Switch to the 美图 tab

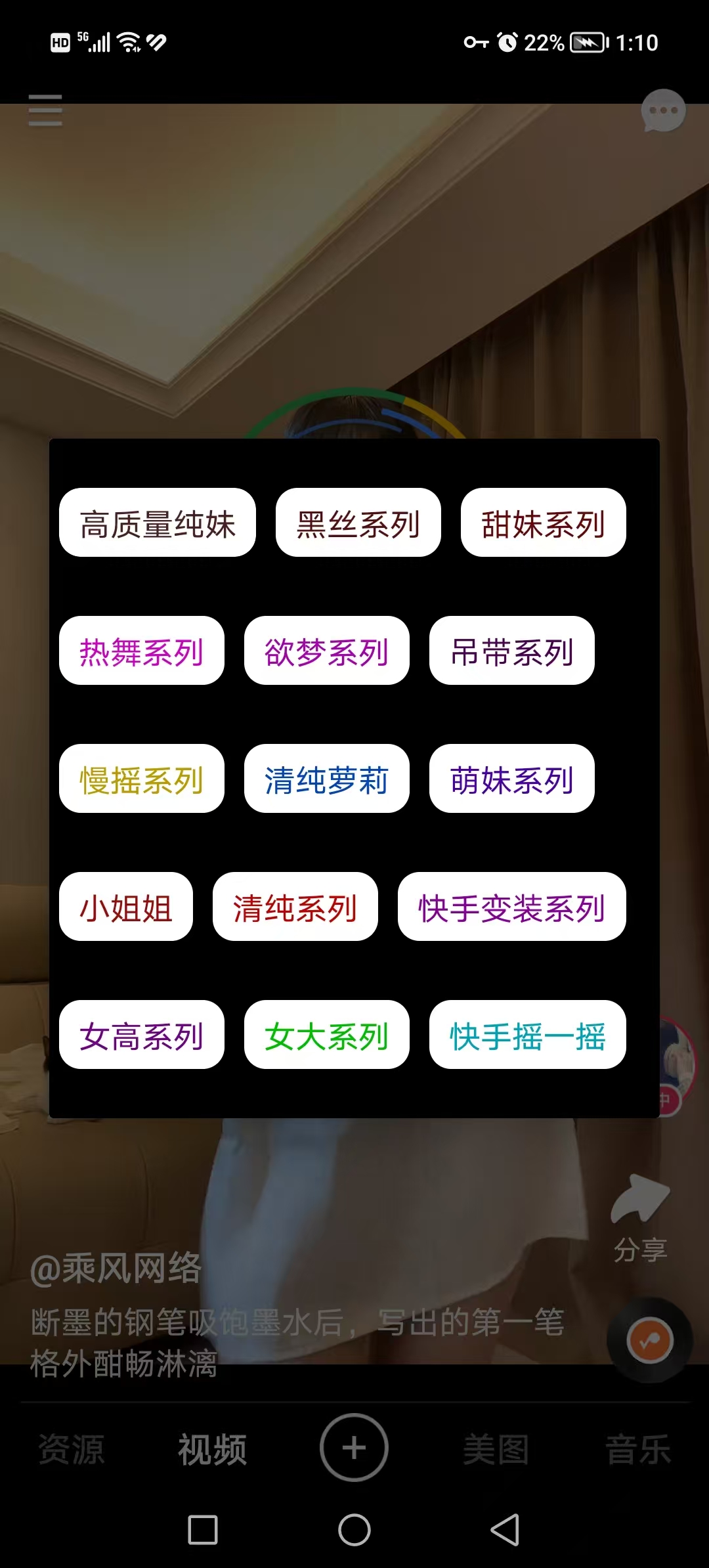[496, 1448]
